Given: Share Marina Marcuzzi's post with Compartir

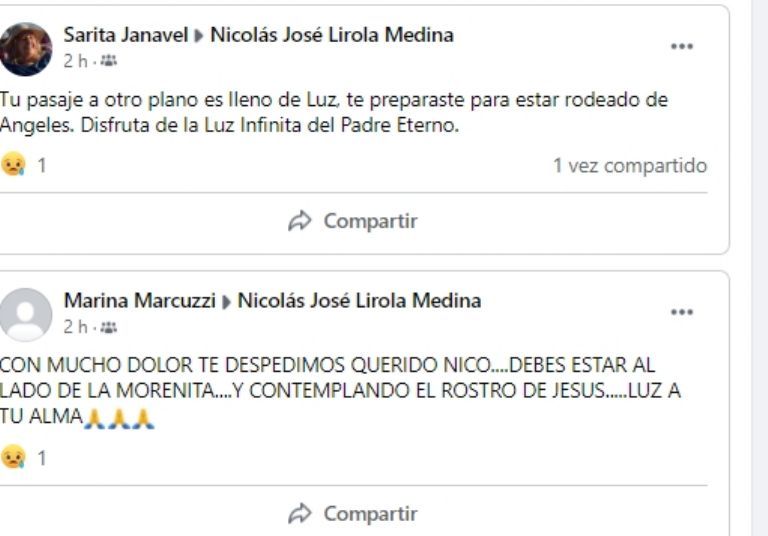Looking at the screenshot, I should (353, 514).
